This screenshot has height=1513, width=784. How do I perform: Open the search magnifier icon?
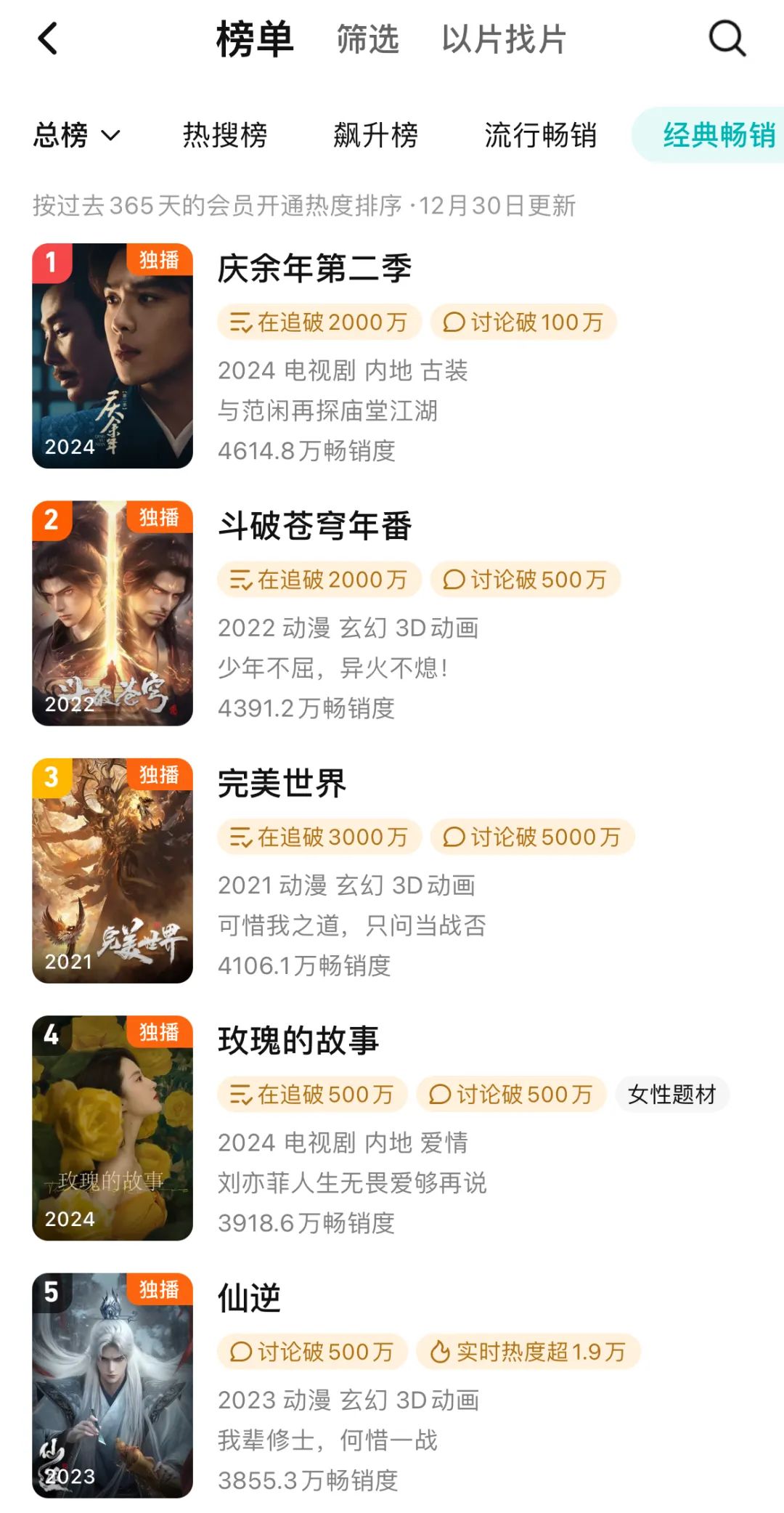[x=727, y=38]
